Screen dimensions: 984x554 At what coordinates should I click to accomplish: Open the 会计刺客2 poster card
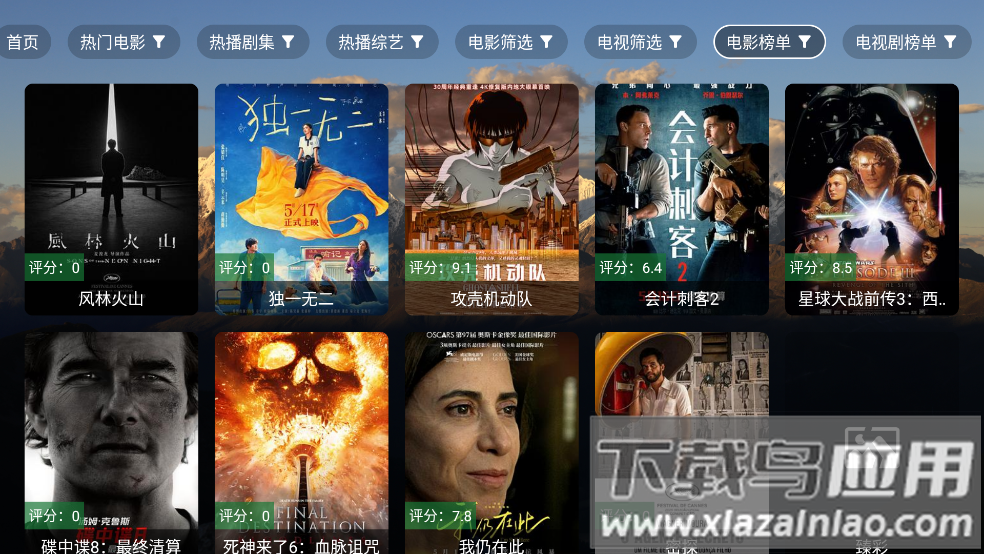tap(681, 199)
